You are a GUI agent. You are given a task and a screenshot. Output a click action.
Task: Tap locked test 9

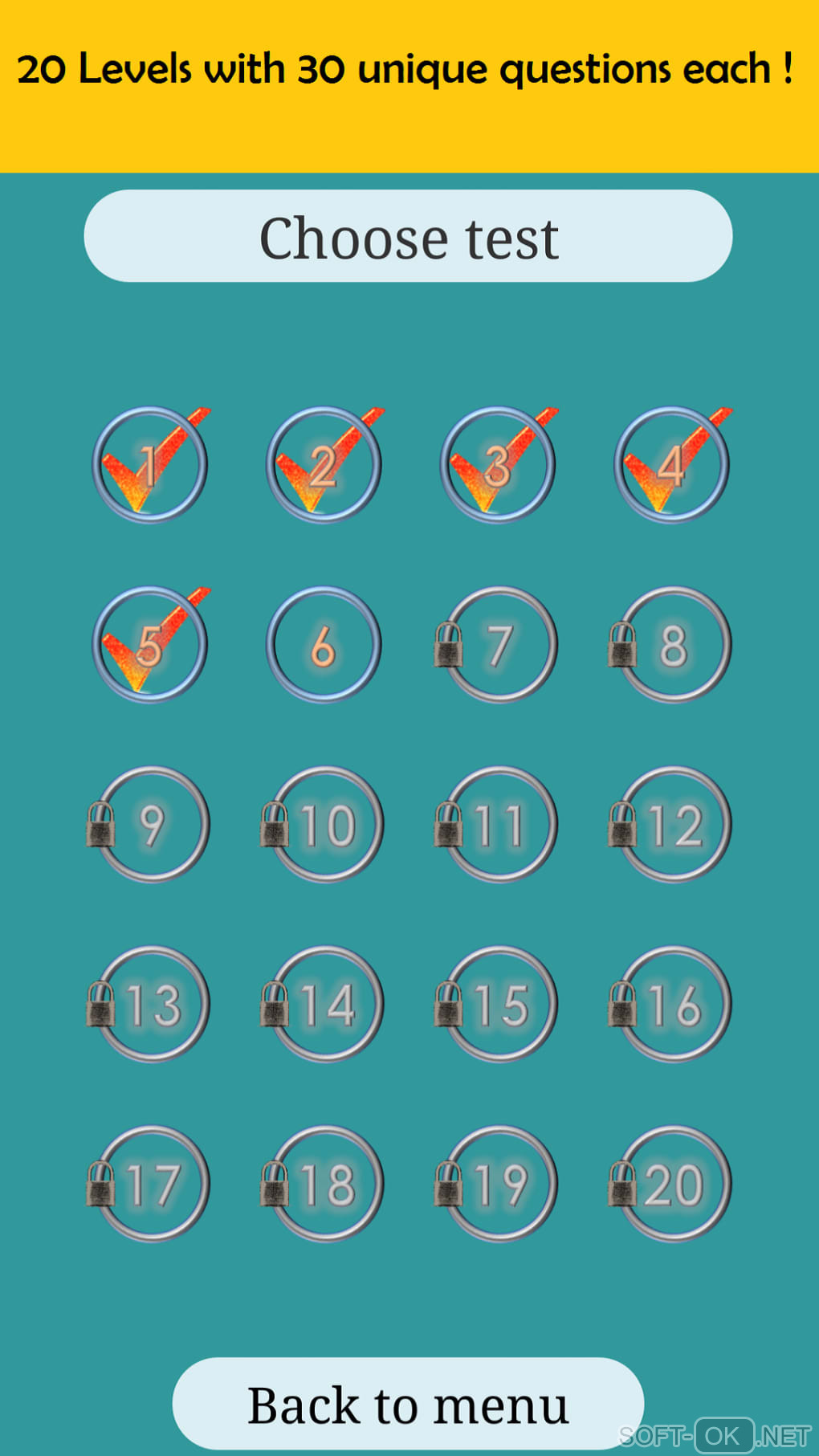[x=152, y=825]
